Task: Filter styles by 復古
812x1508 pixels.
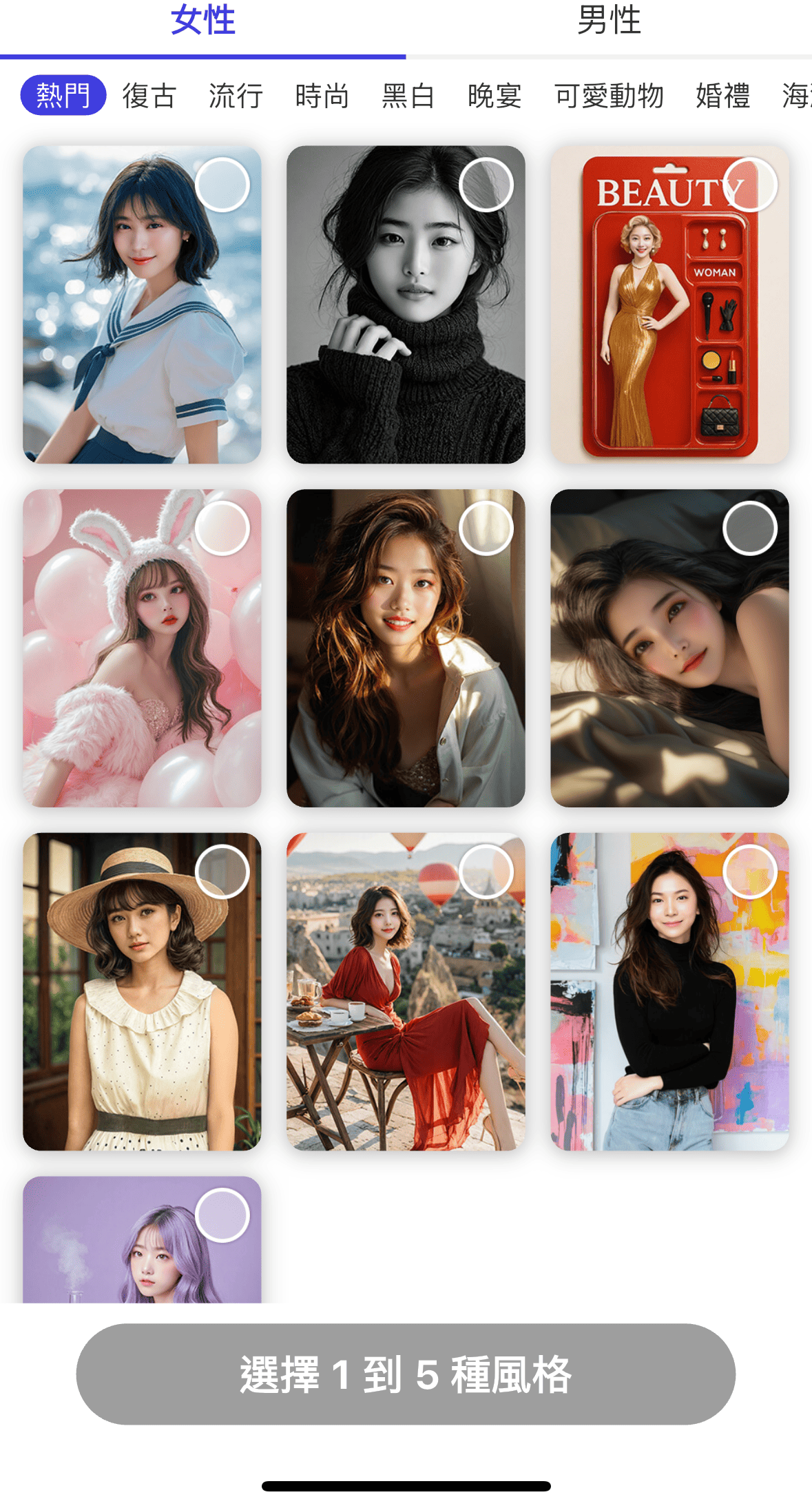Action: 149,96
